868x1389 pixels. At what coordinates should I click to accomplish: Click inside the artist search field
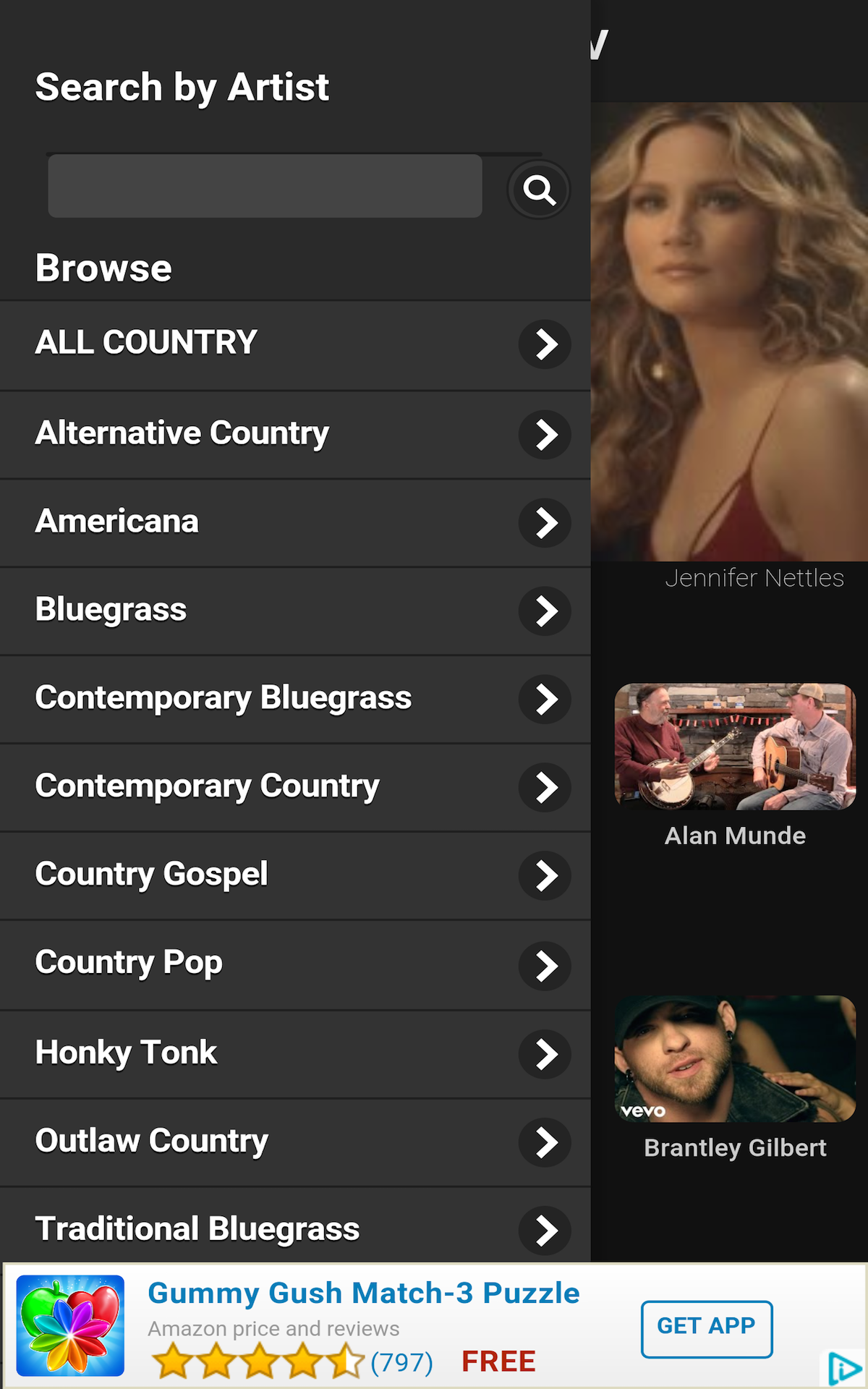coord(264,187)
